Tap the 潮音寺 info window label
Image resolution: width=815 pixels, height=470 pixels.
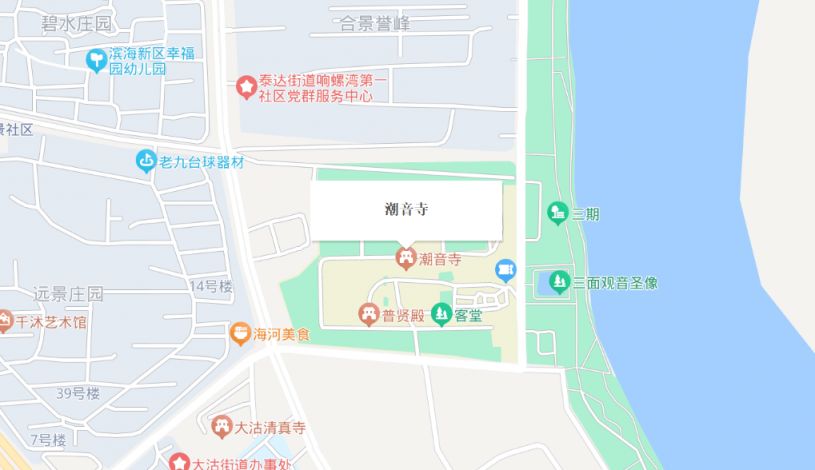pyautogui.click(x=407, y=210)
